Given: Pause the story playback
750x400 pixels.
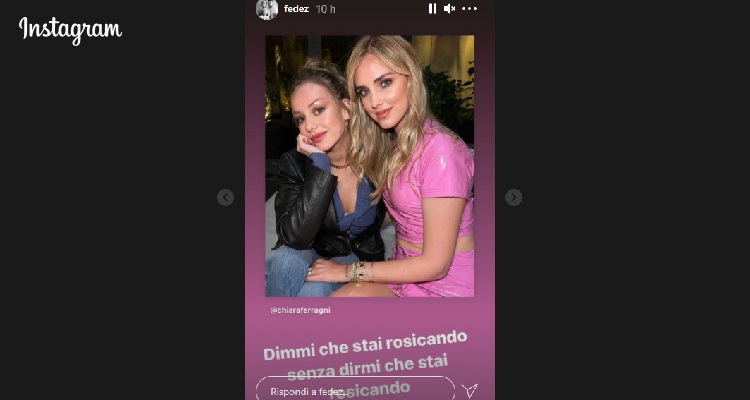Looking at the screenshot, I should (432, 9).
